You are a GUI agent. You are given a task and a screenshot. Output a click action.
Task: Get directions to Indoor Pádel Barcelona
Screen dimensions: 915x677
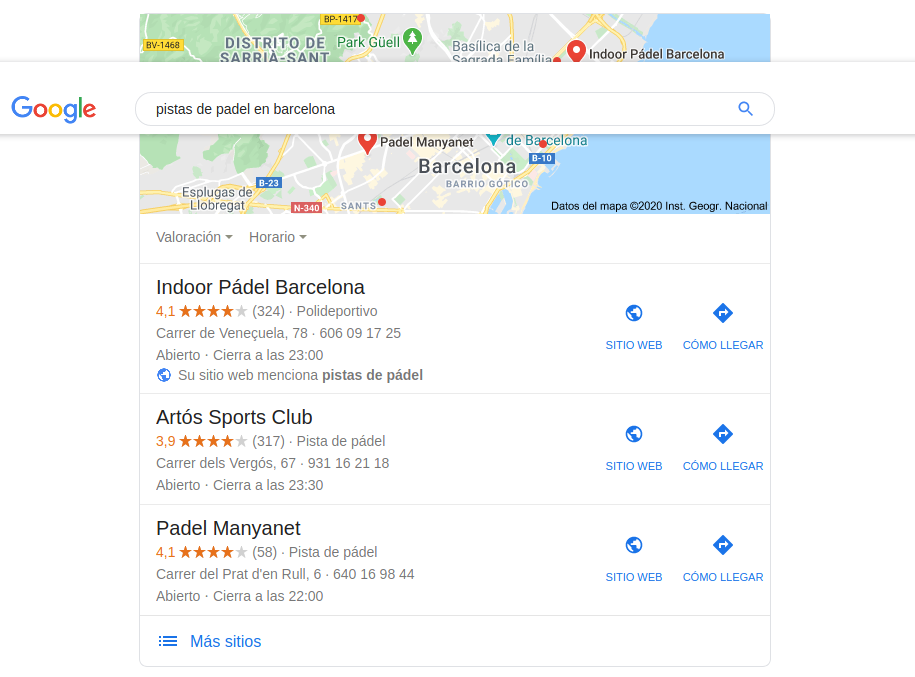pos(722,326)
